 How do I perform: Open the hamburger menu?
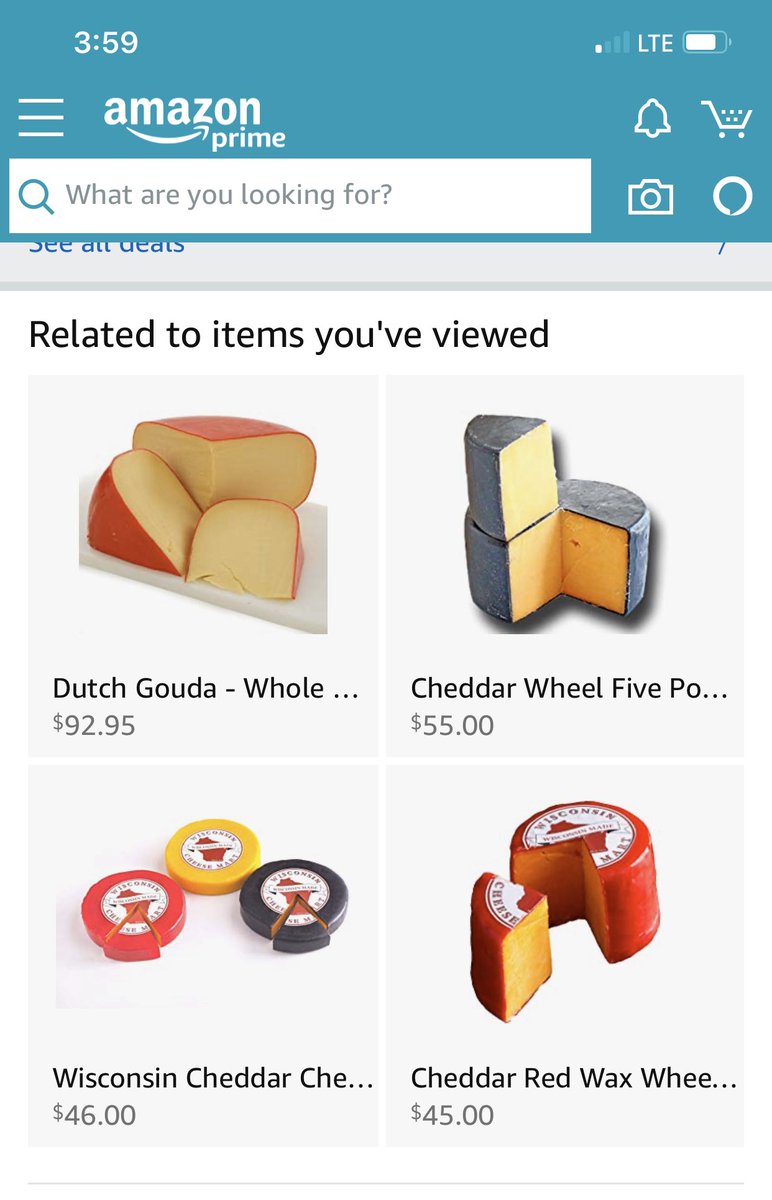coord(41,118)
